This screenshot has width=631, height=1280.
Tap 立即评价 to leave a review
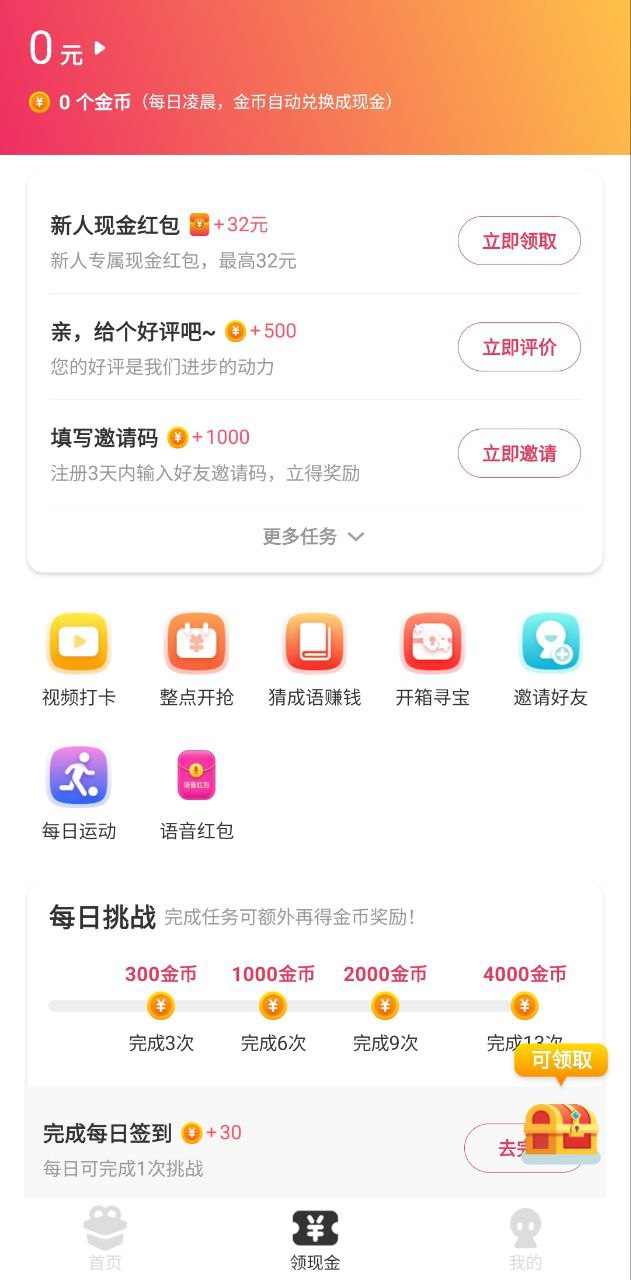click(519, 347)
